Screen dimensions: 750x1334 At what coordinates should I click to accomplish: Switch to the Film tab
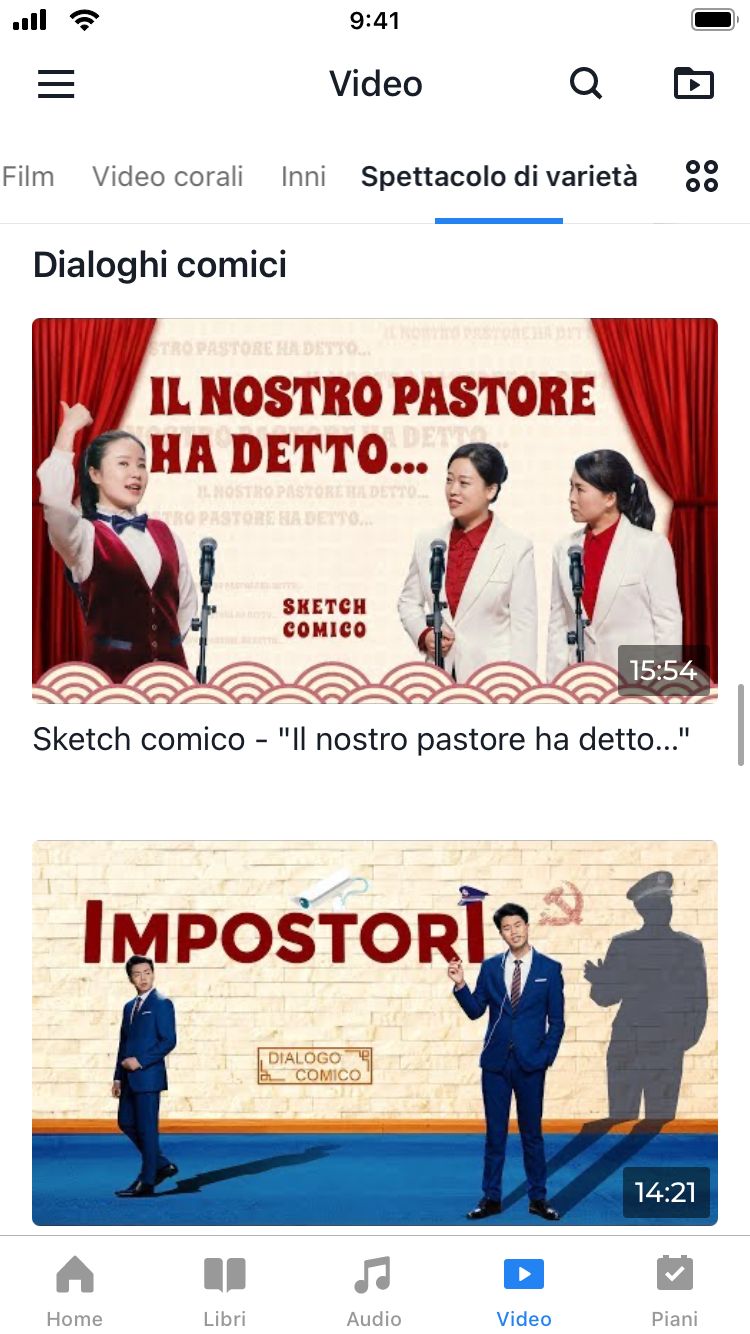click(x=28, y=177)
